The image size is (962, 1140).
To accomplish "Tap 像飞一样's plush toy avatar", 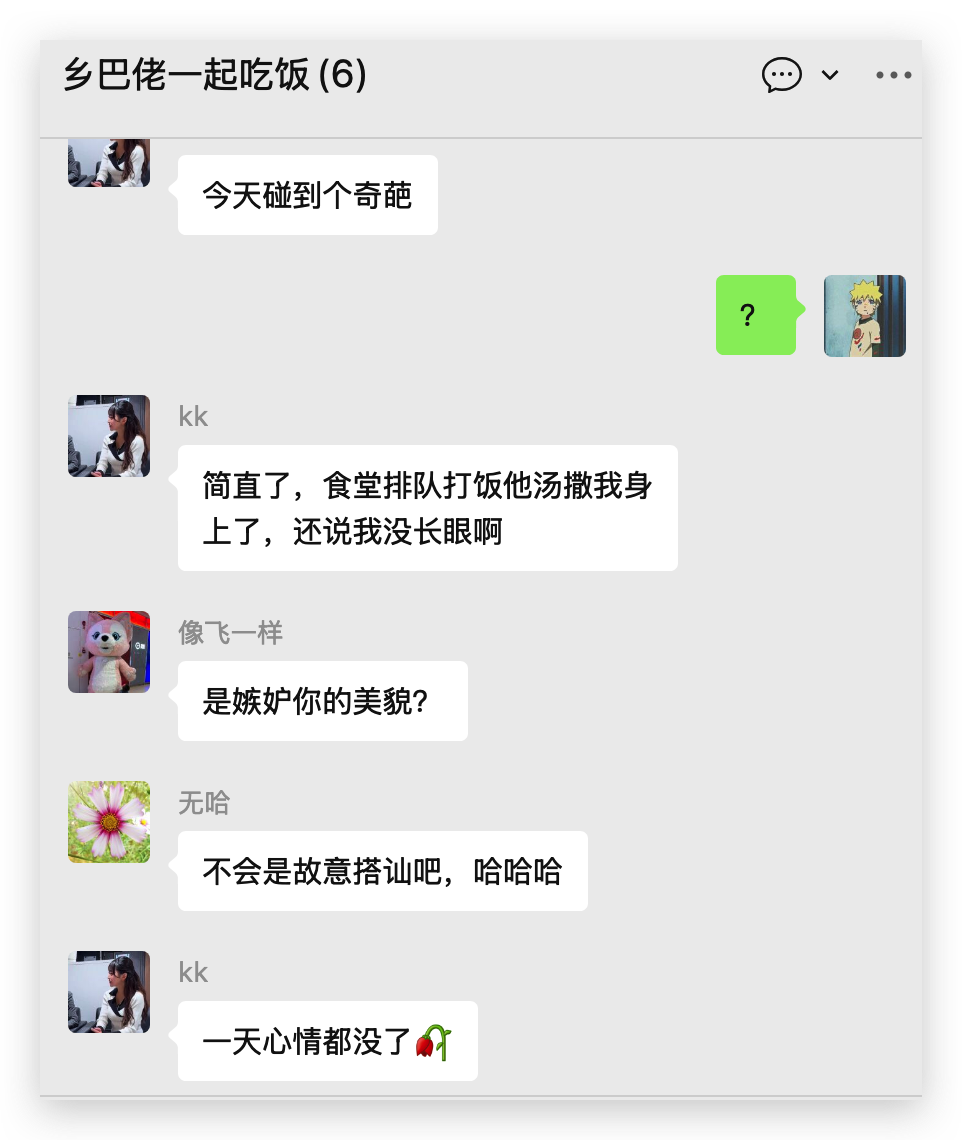I will [109, 652].
